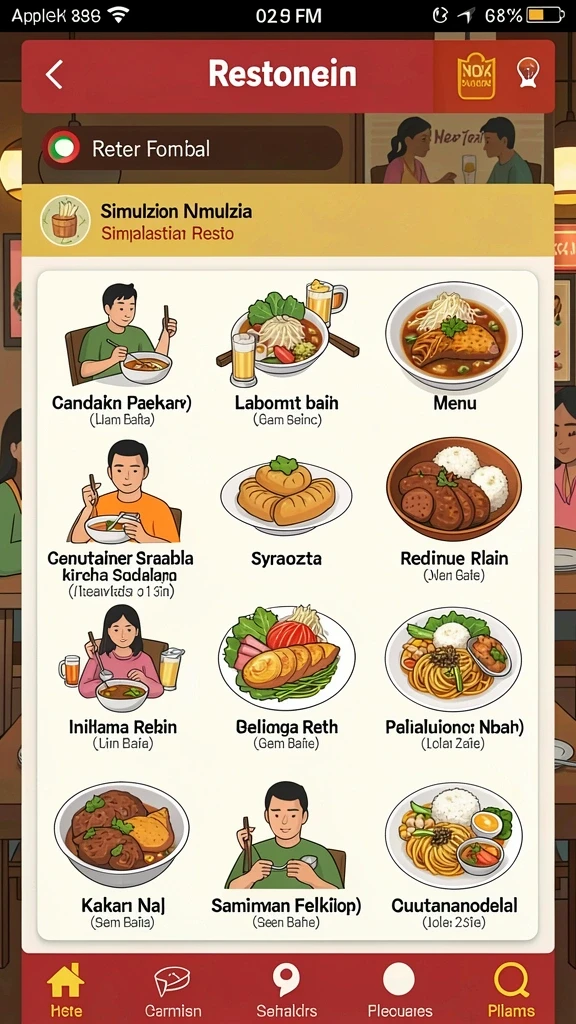The width and height of the screenshot is (576, 1024).
Task: Go back using the header arrow
Action: (54, 74)
